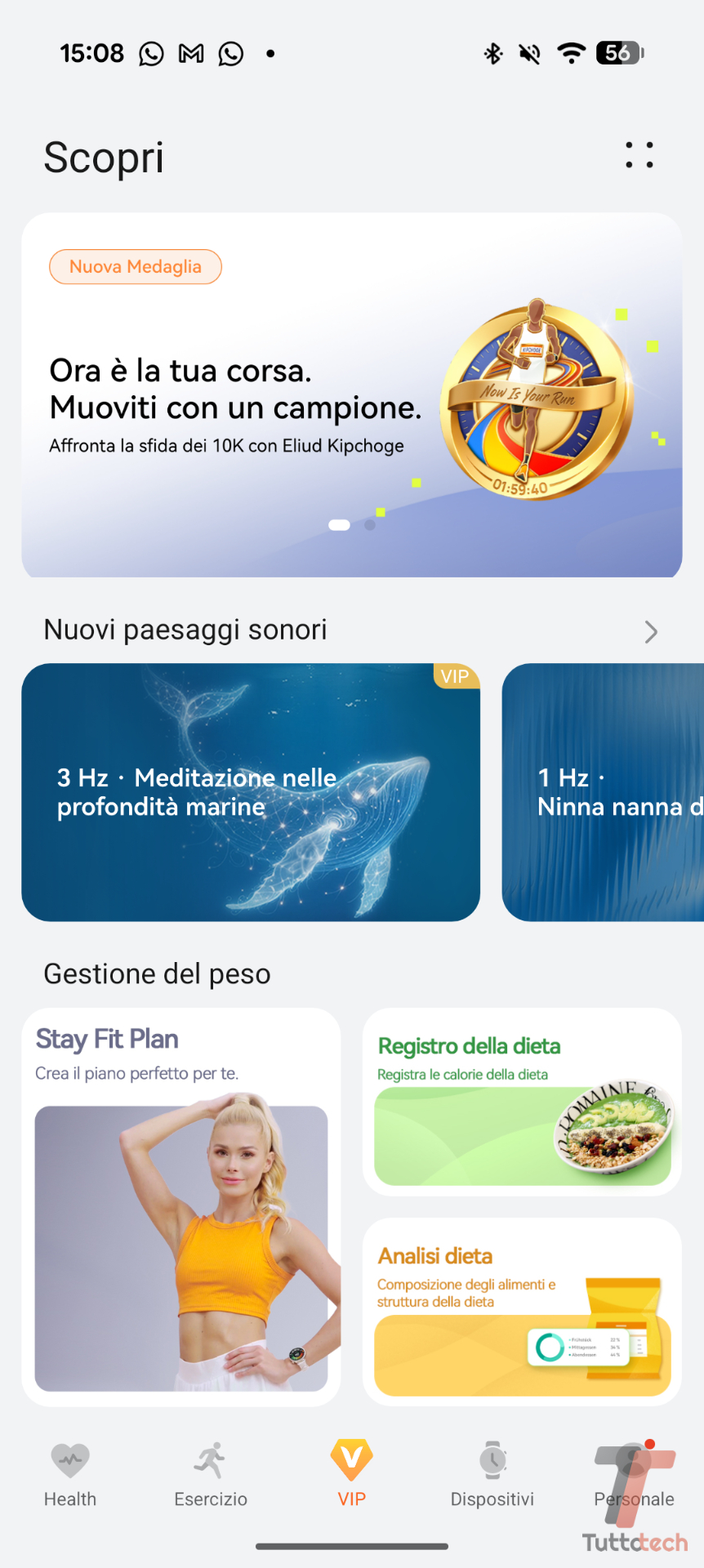The width and height of the screenshot is (704, 1568).
Task: Open the four-dot menu next to Scopri
Action: [x=639, y=155]
